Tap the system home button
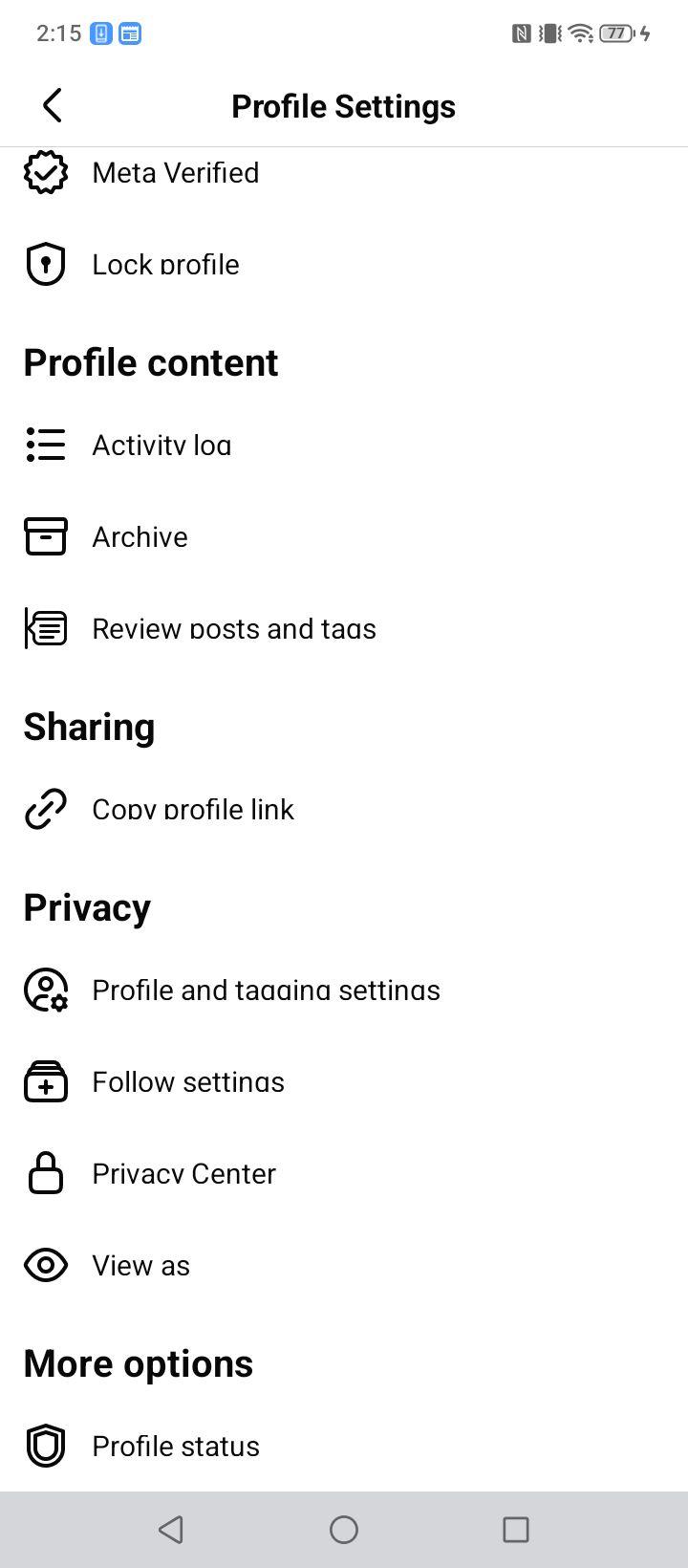This screenshot has width=688, height=1568. point(344,1530)
